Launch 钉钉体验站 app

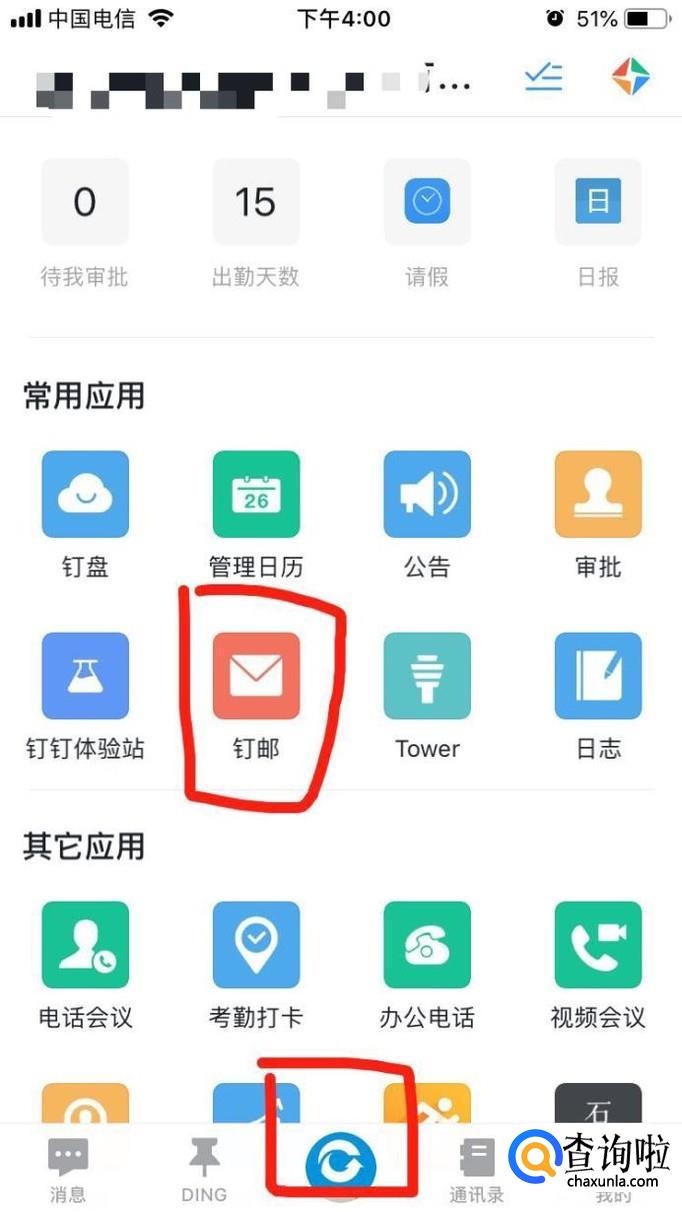(x=85, y=676)
